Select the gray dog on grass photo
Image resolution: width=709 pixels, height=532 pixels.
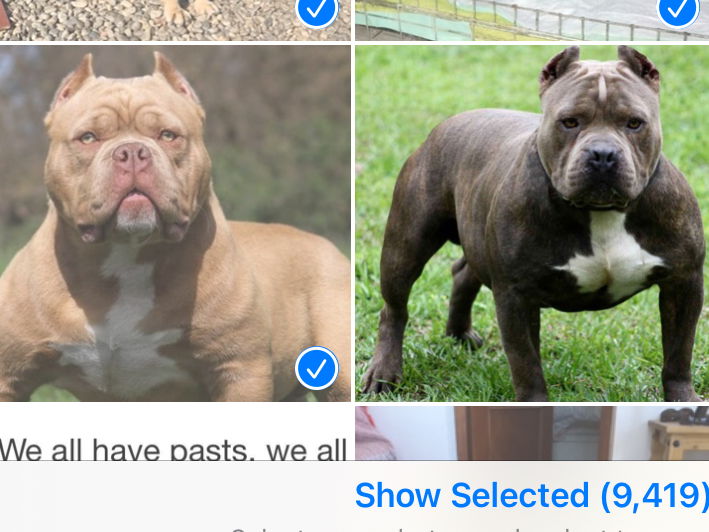pos(531,223)
